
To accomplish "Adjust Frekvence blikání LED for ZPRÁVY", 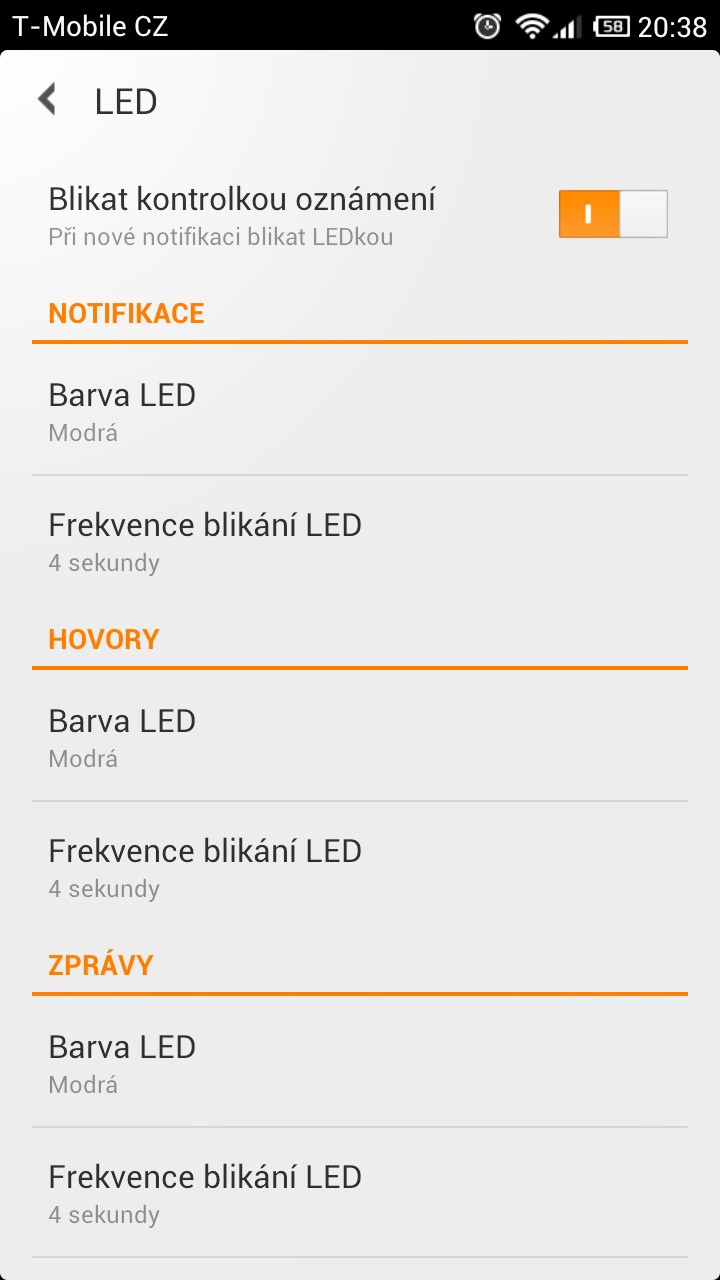I will pos(360,1192).
